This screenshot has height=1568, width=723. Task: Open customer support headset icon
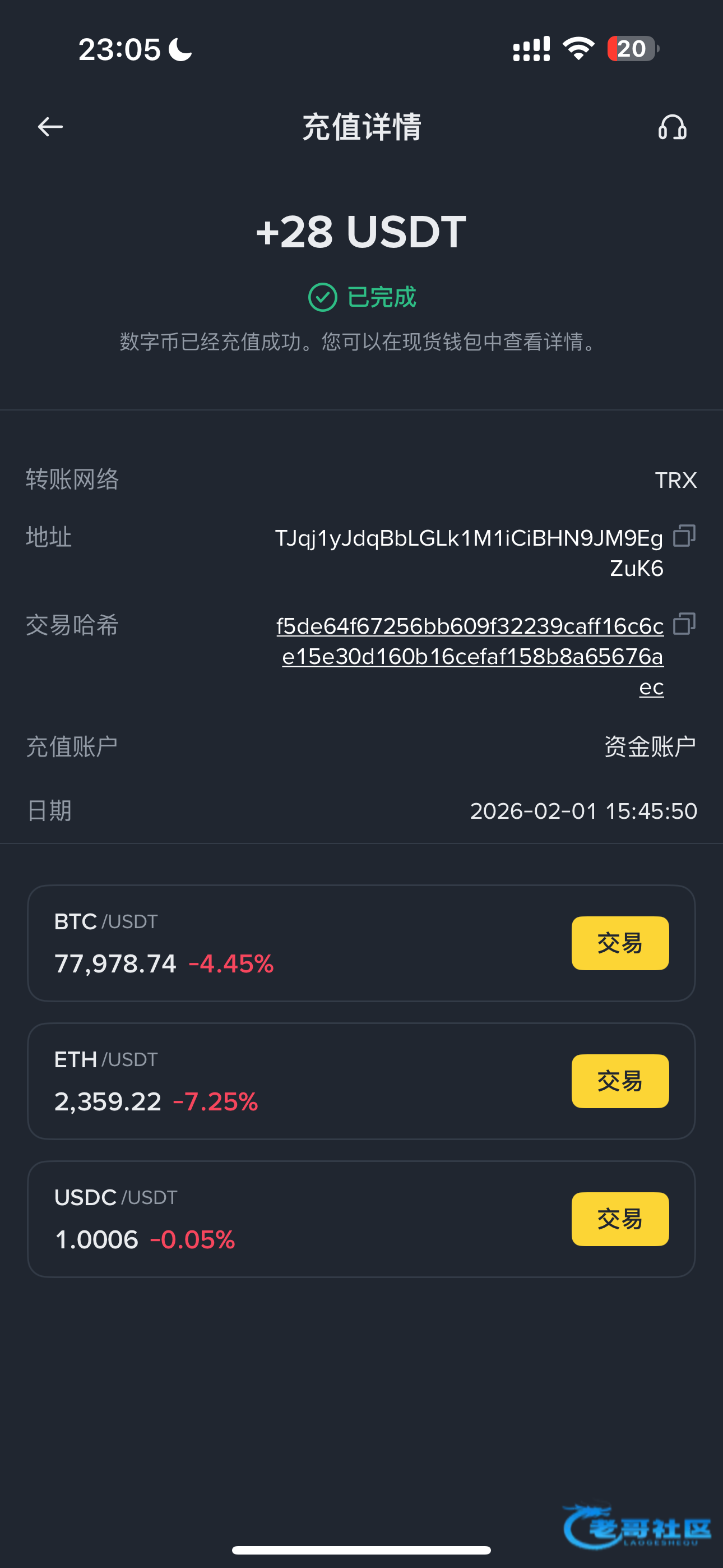pyautogui.click(x=672, y=127)
